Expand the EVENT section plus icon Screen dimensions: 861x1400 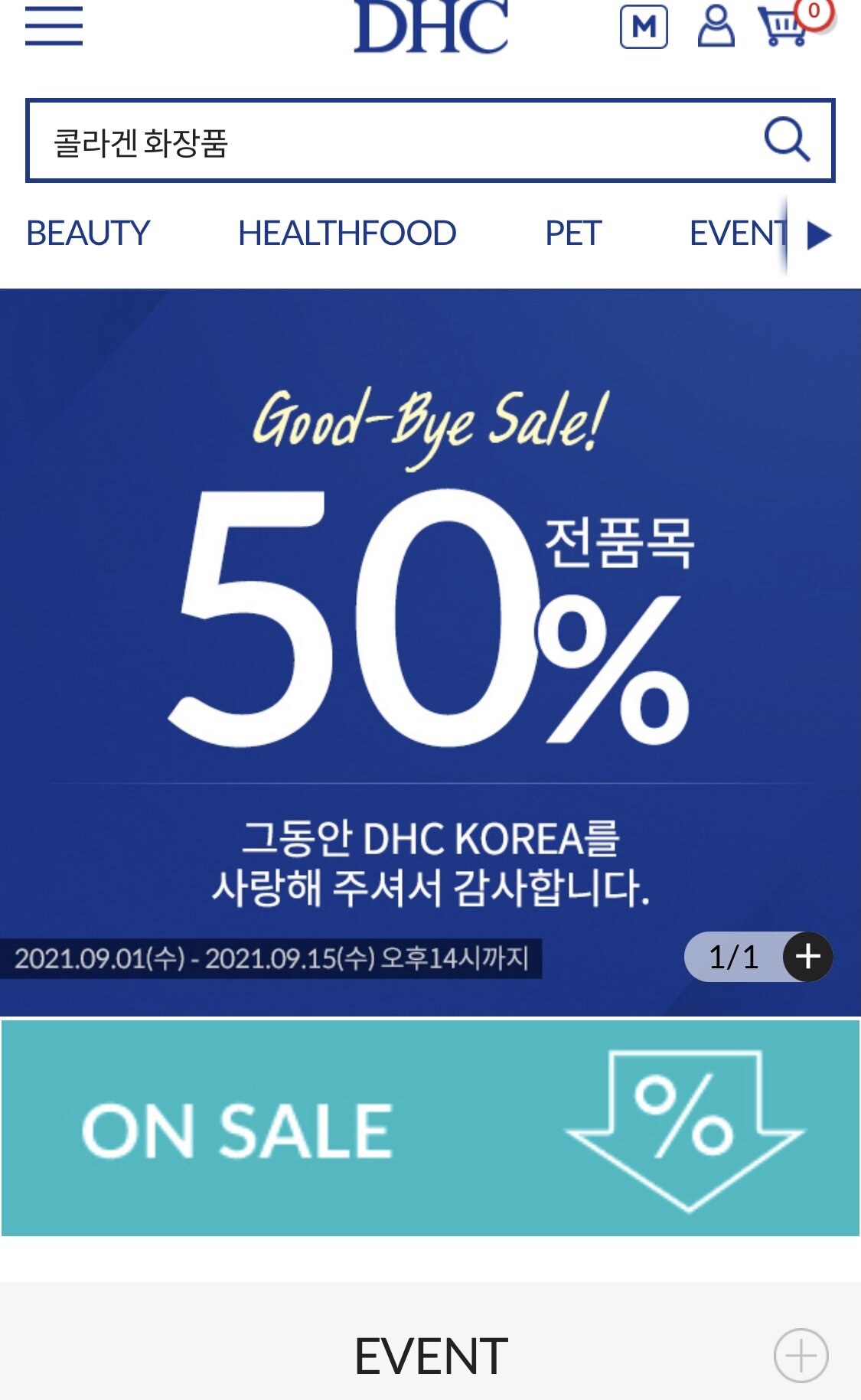click(x=801, y=1356)
